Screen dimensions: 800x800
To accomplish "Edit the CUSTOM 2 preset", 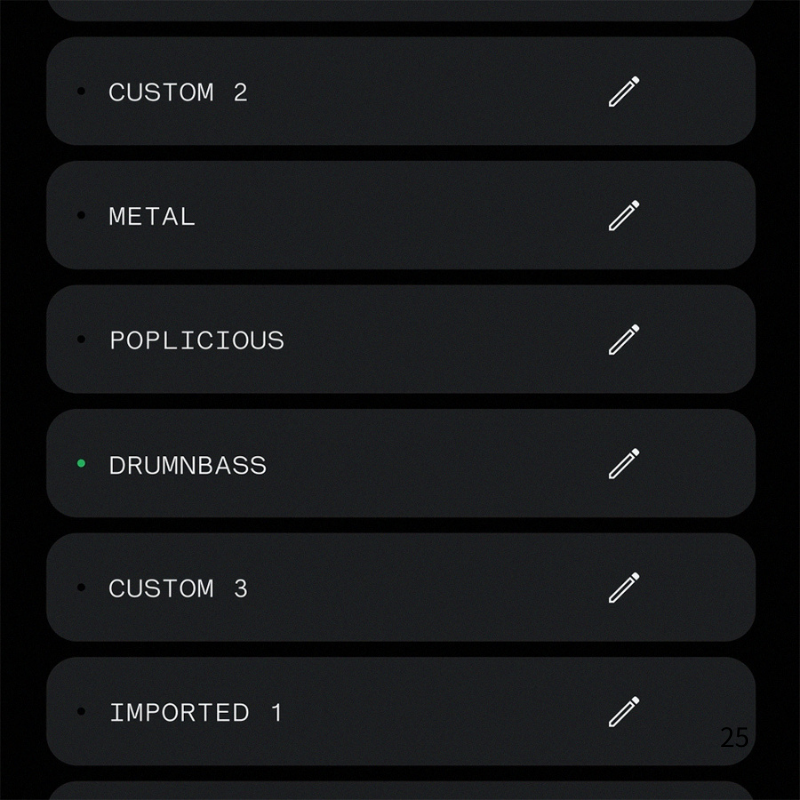I will click(x=623, y=92).
